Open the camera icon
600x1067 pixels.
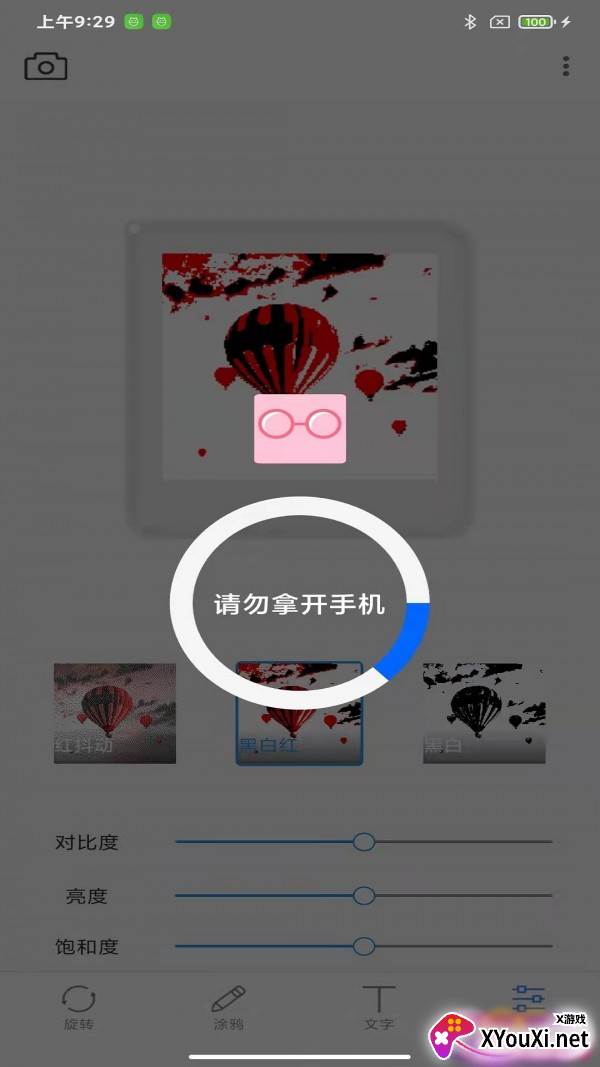click(46, 67)
